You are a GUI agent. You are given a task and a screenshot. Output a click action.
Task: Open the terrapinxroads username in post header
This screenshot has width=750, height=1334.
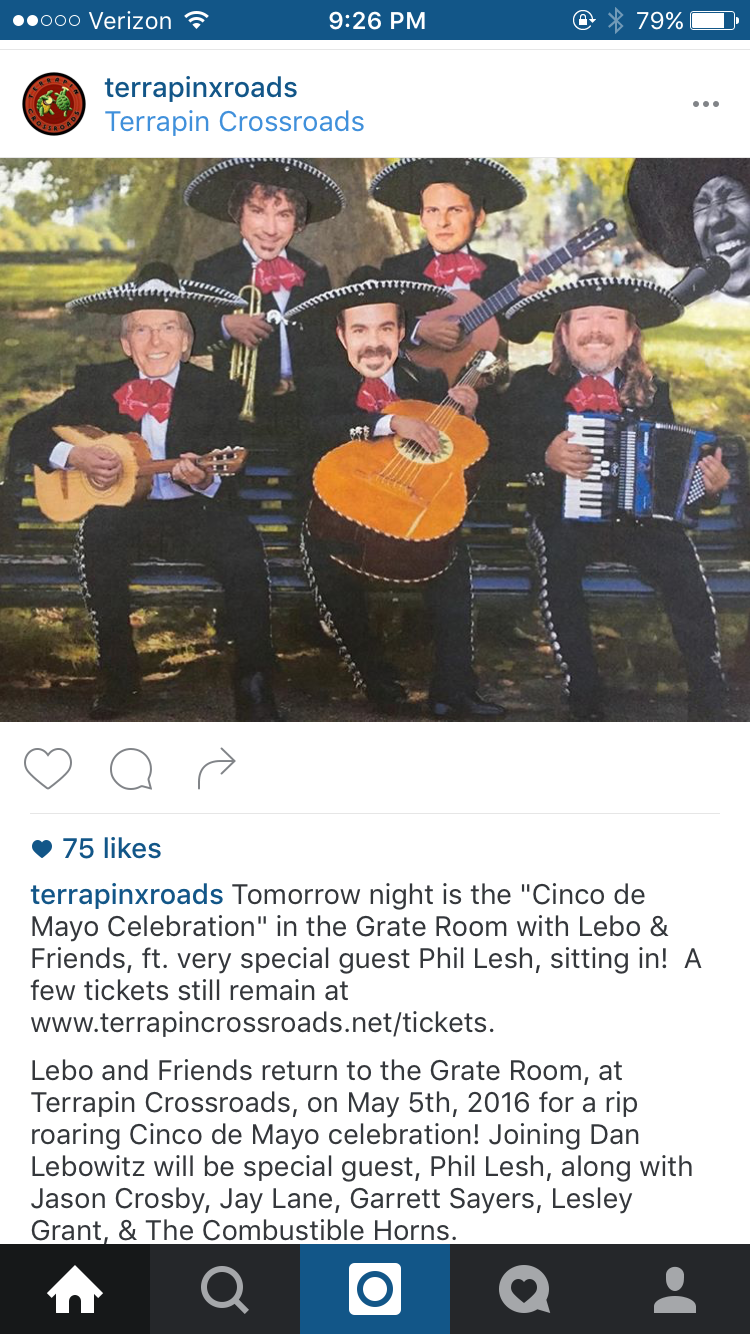coord(201,88)
